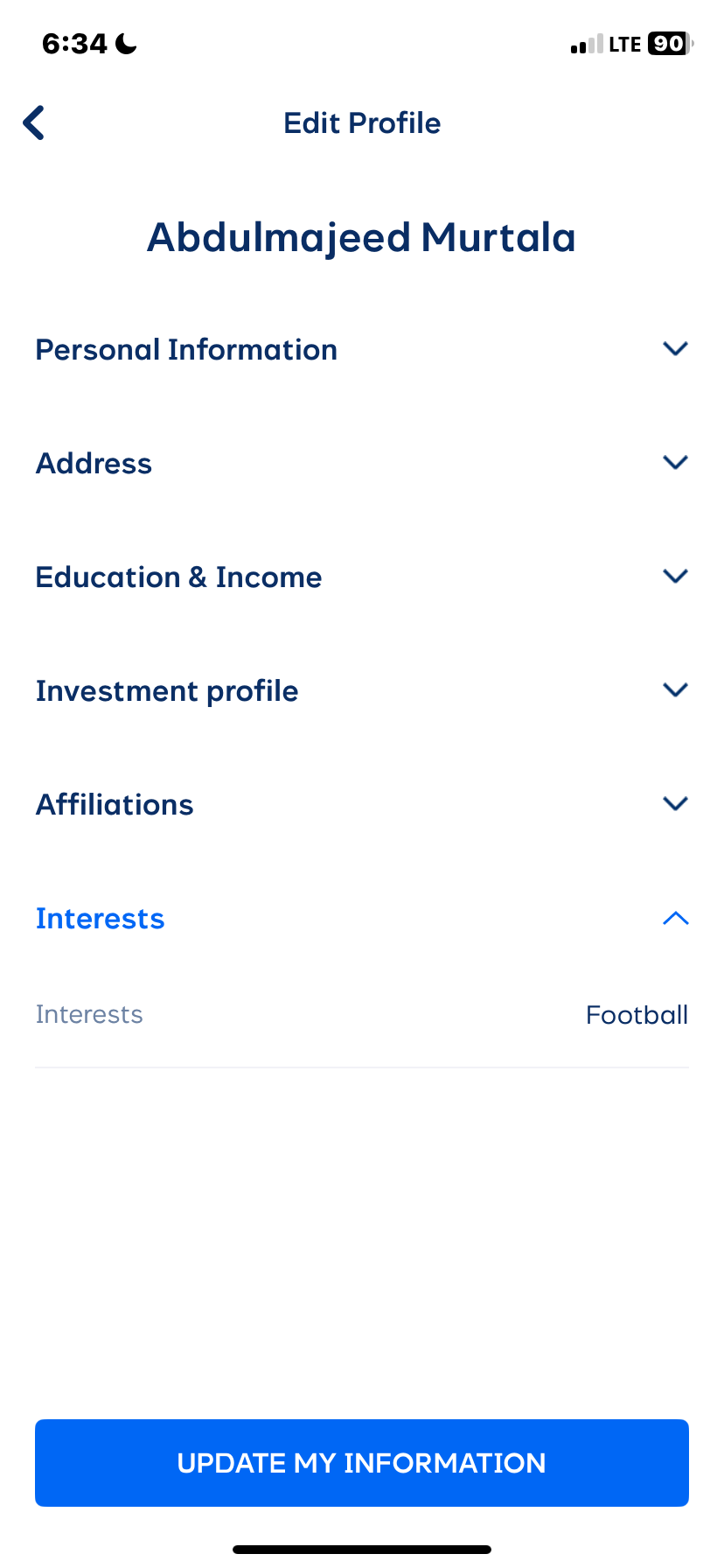Tap the LTE network indicator
The image size is (724, 1568).
(x=626, y=42)
